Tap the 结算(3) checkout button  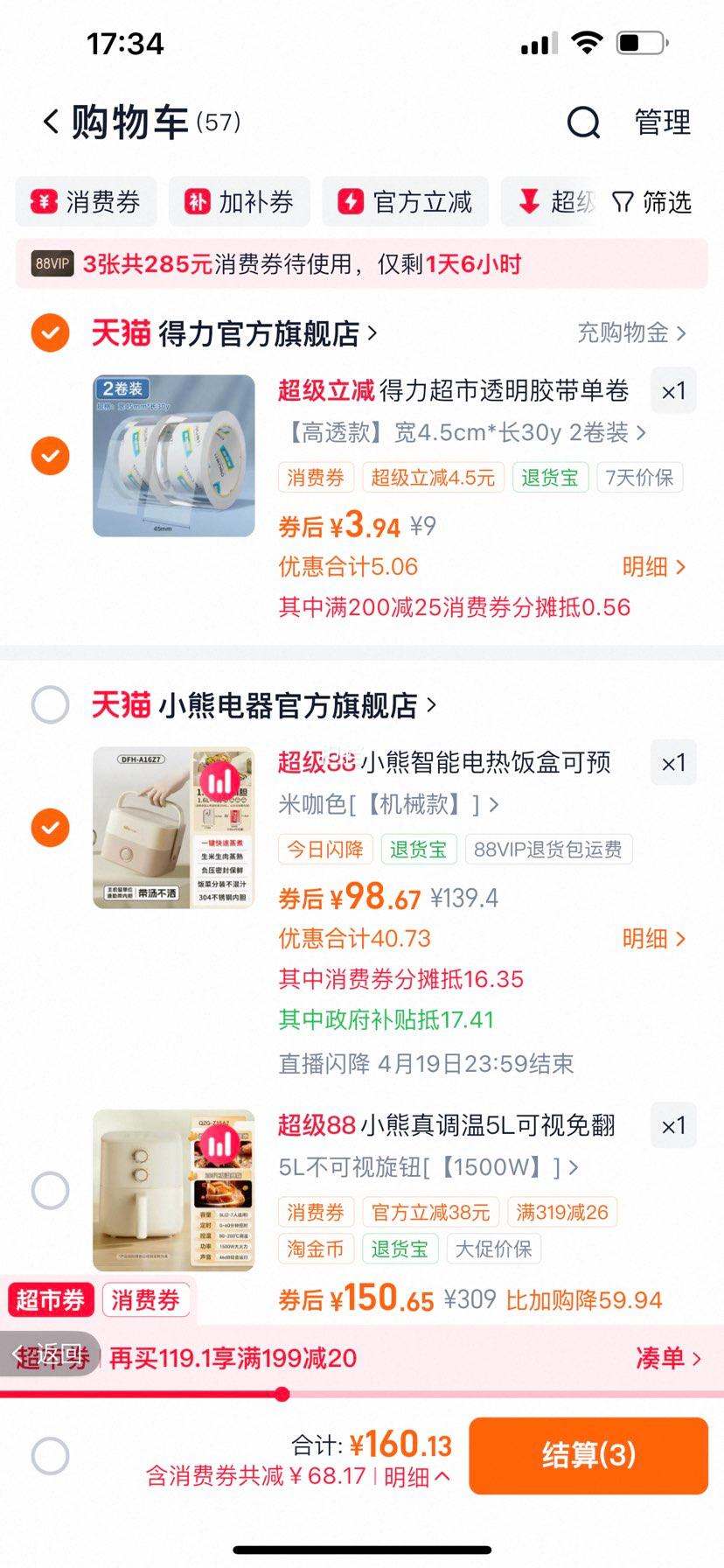coord(588,1454)
